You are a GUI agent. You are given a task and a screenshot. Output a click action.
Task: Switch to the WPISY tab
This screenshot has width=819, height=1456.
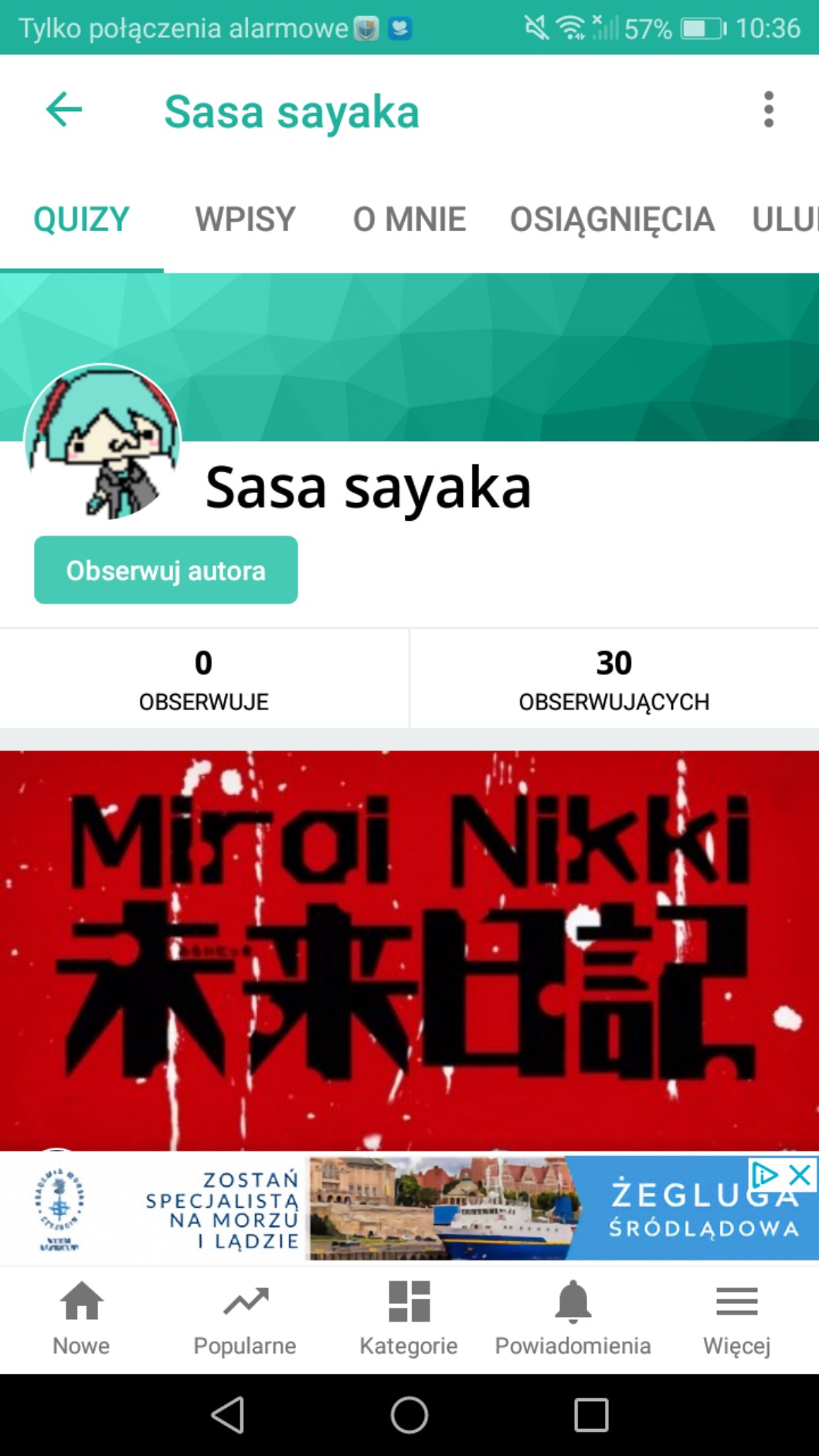pos(245,219)
